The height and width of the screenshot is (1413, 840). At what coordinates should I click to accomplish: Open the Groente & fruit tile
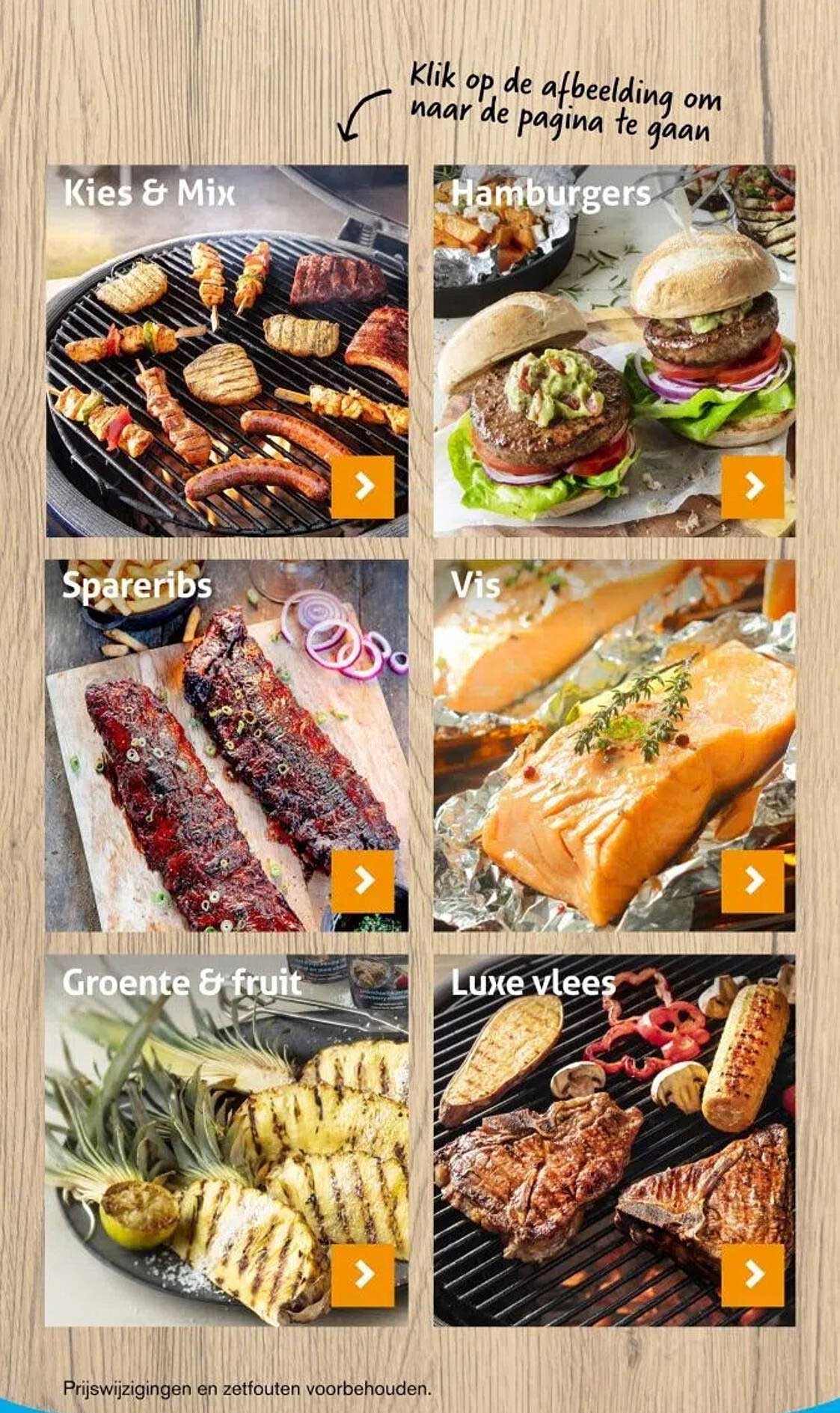coord(227,1140)
